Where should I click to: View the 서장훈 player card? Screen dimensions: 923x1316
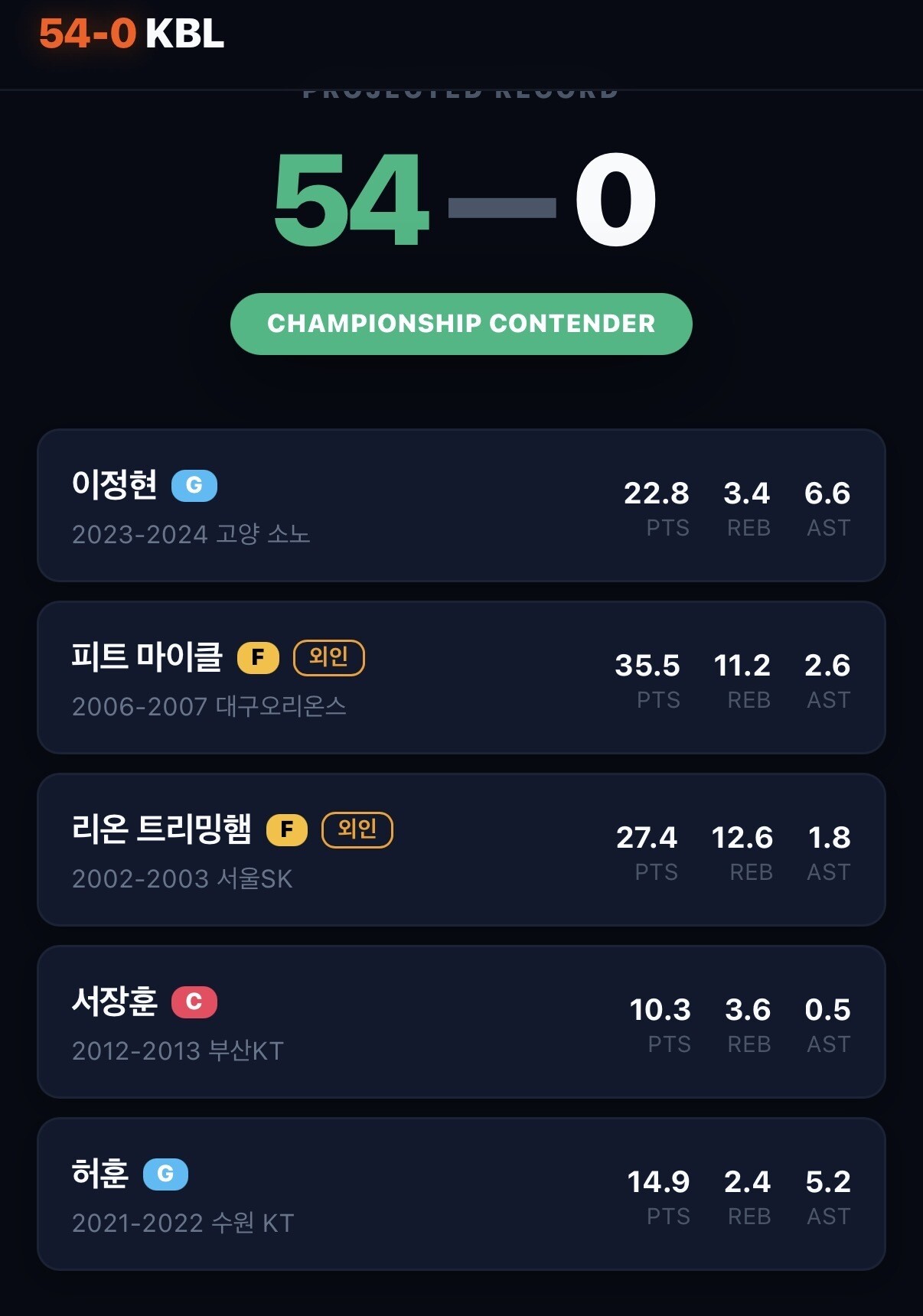click(461, 1021)
